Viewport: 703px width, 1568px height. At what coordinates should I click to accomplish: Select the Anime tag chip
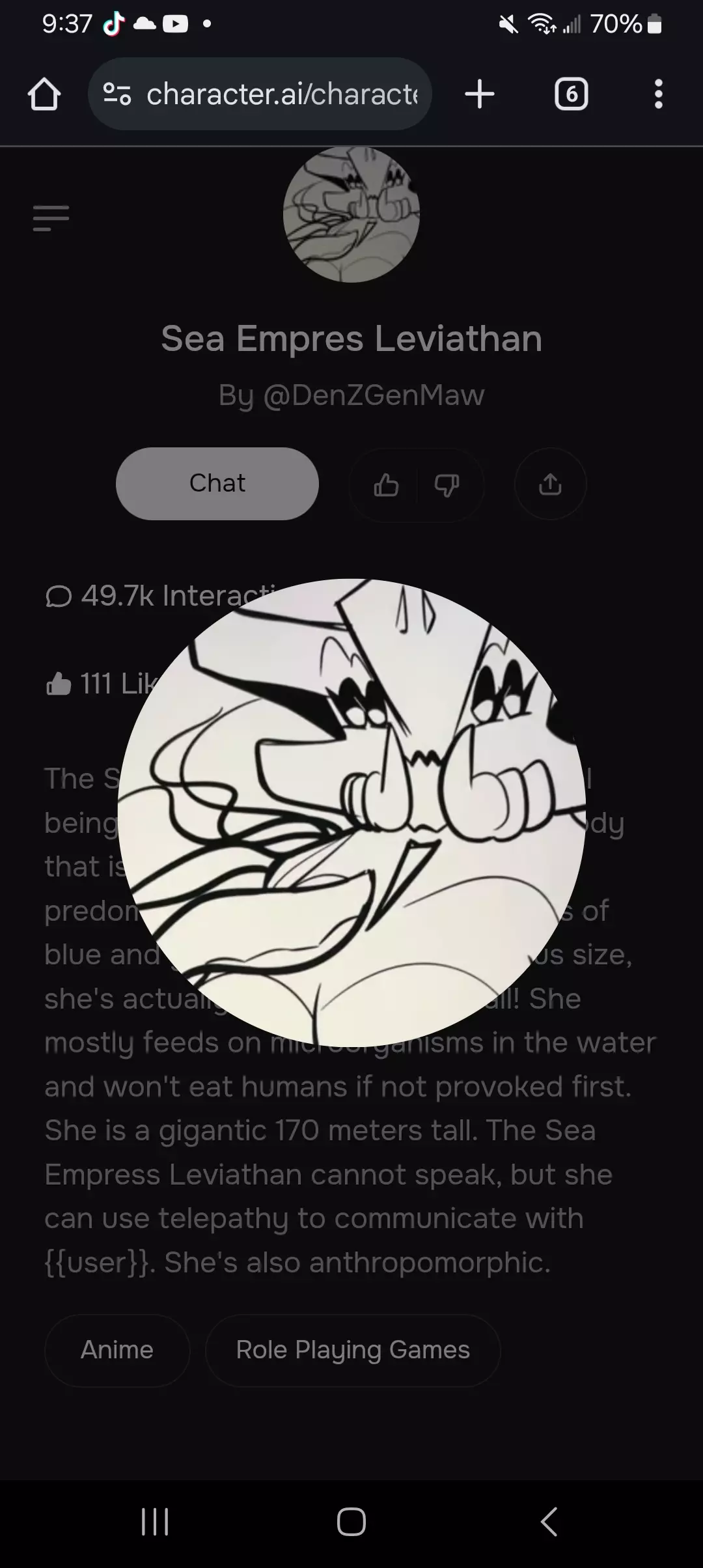(x=117, y=1350)
